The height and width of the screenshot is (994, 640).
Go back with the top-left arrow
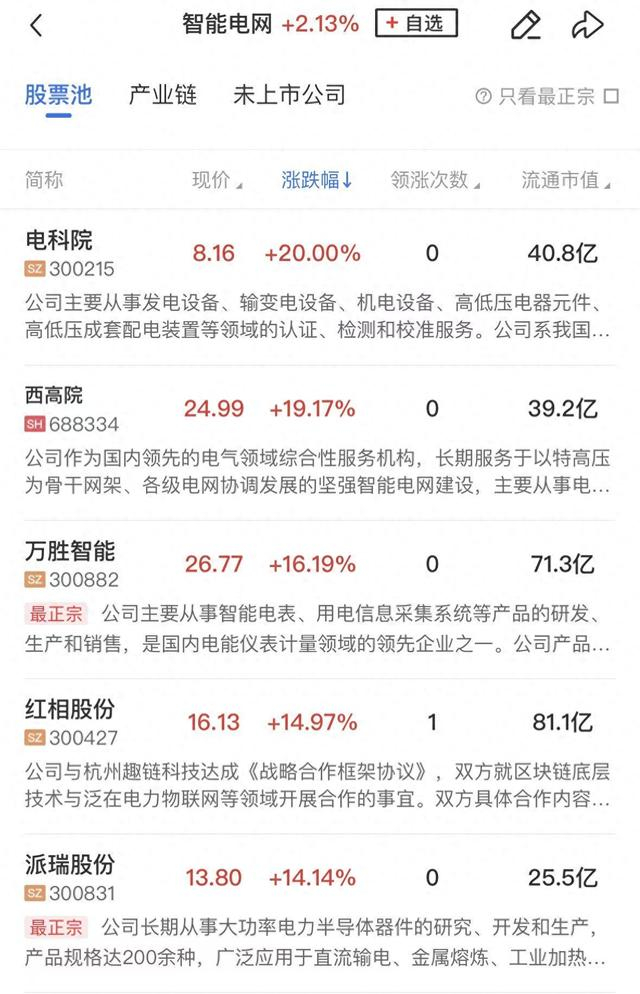click(x=37, y=25)
